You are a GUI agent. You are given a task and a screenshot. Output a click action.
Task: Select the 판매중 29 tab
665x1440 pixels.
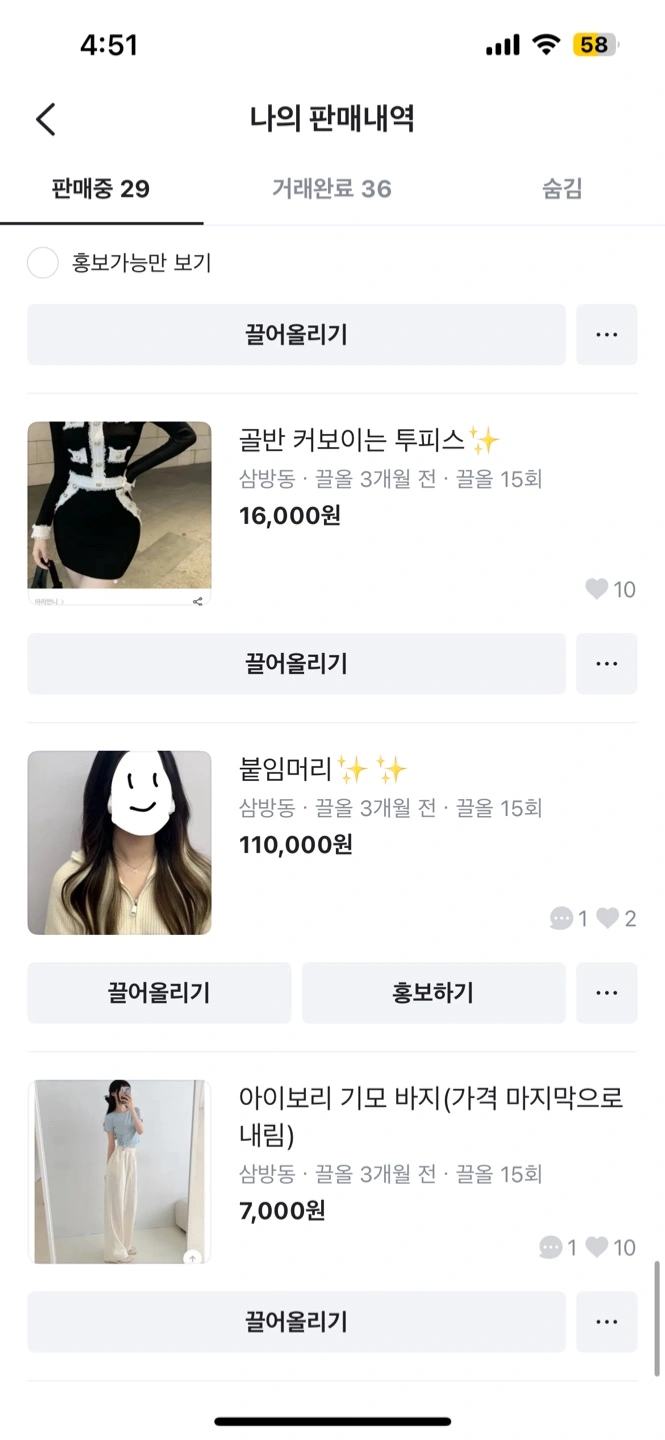101,189
